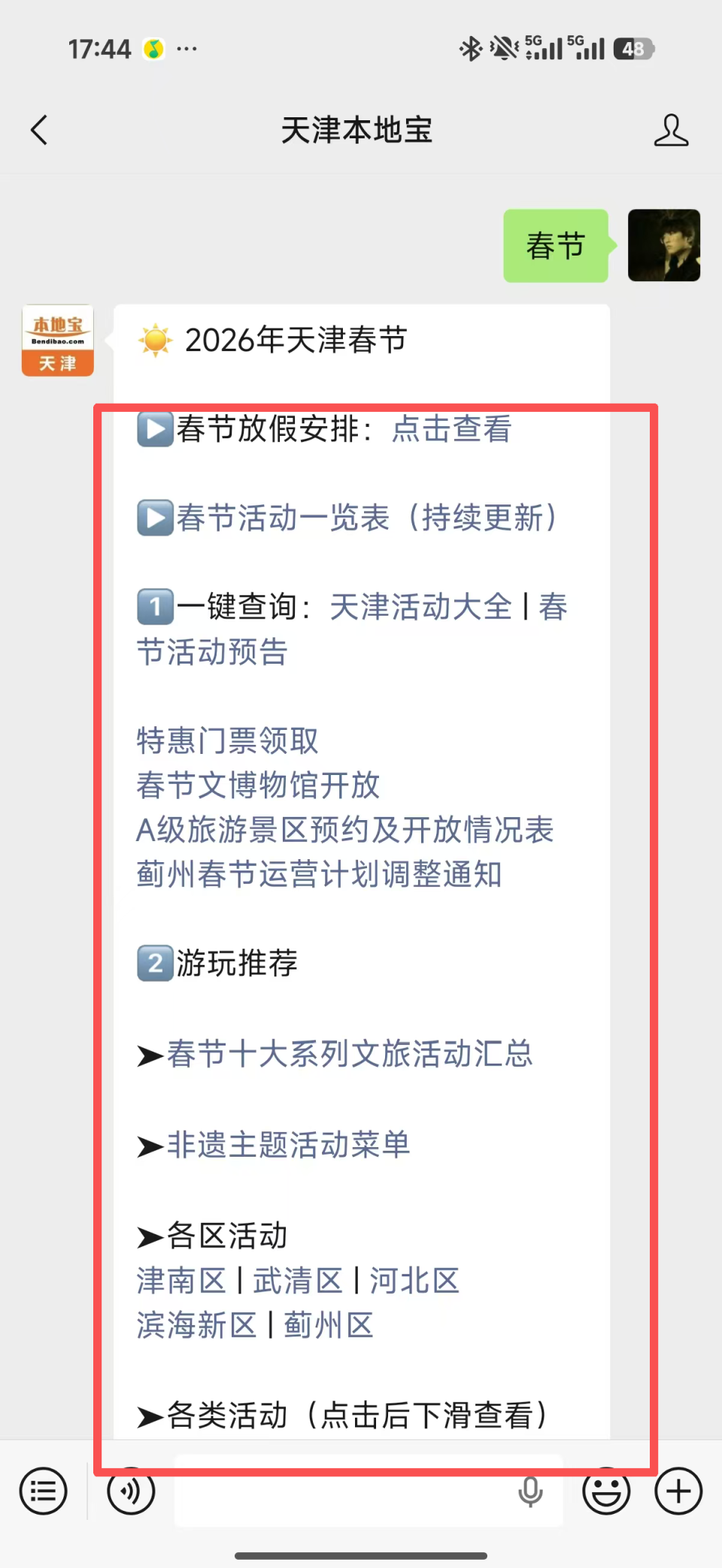The height and width of the screenshot is (1568, 722).
Task: Tap the 天津本地宝 title in the header
Action: pos(356,129)
